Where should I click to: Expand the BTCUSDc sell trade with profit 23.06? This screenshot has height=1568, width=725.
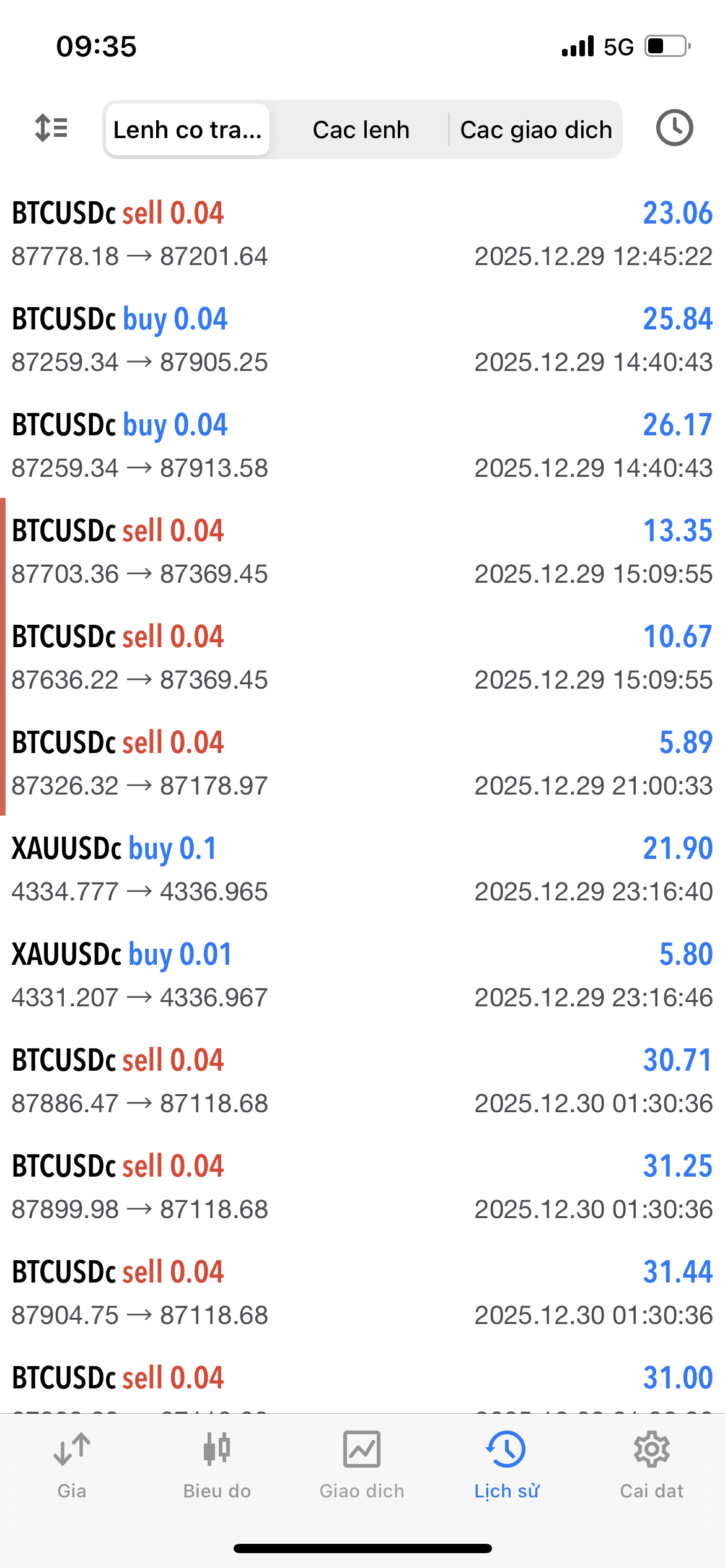pyautogui.click(x=362, y=234)
